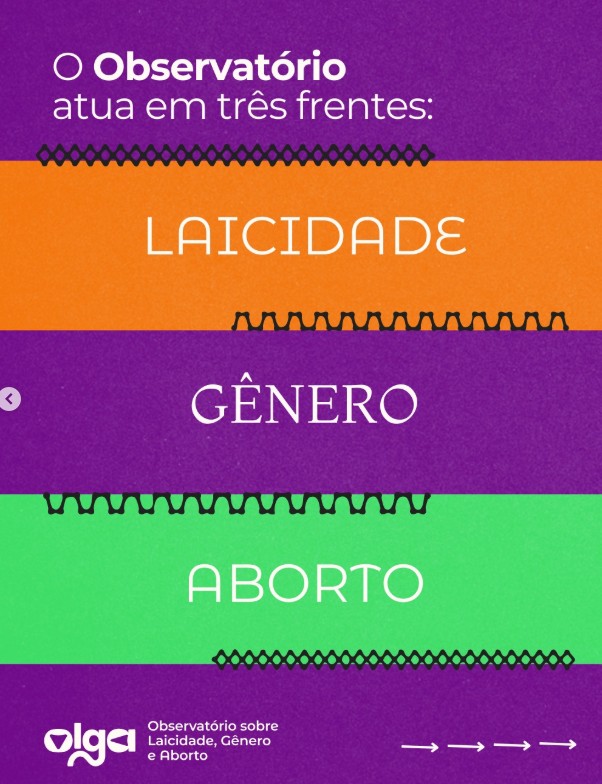Go back to the previous carousel slide

click(x=9, y=399)
